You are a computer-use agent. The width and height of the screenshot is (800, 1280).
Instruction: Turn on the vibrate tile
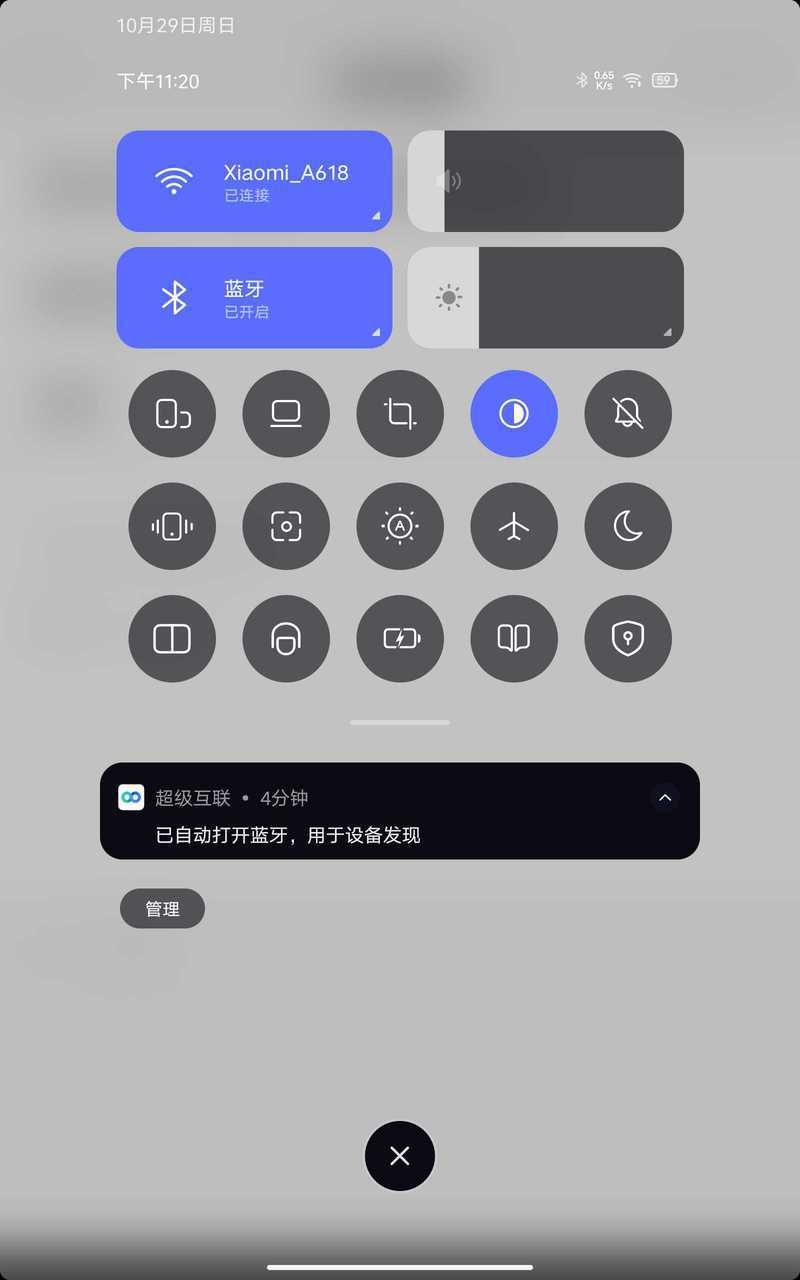172,526
